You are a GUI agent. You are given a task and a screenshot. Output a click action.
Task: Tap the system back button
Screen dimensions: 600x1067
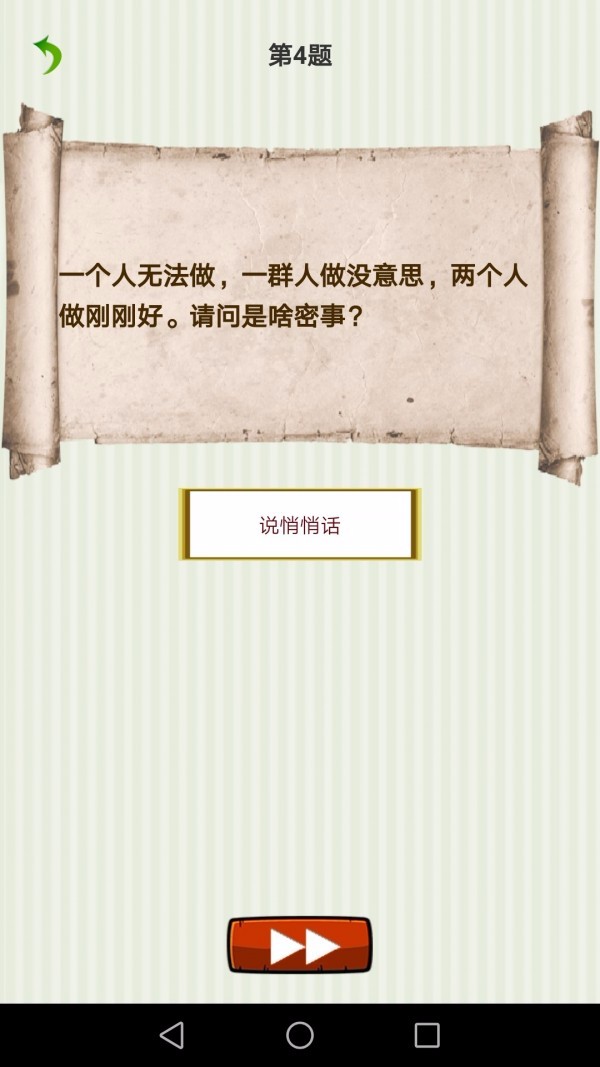click(172, 1035)
